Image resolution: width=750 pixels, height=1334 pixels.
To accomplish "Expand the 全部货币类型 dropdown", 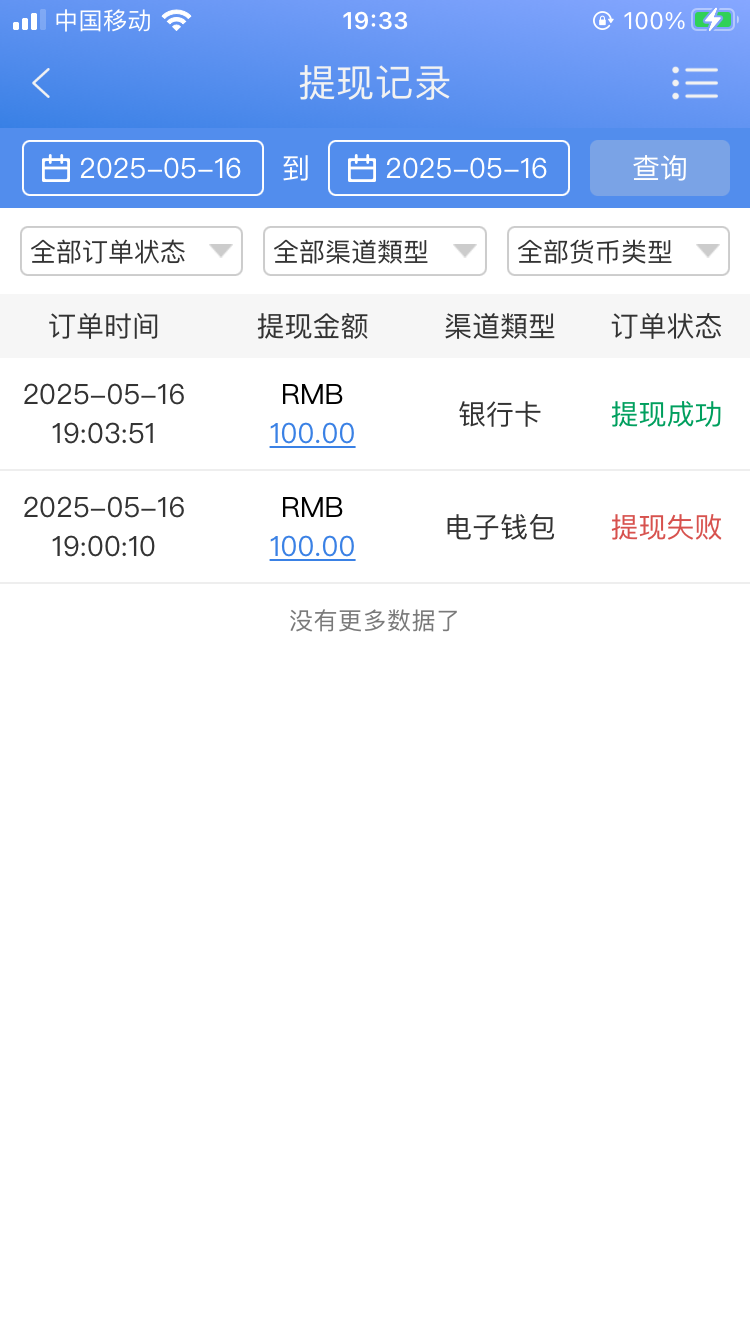I will 618,251.
